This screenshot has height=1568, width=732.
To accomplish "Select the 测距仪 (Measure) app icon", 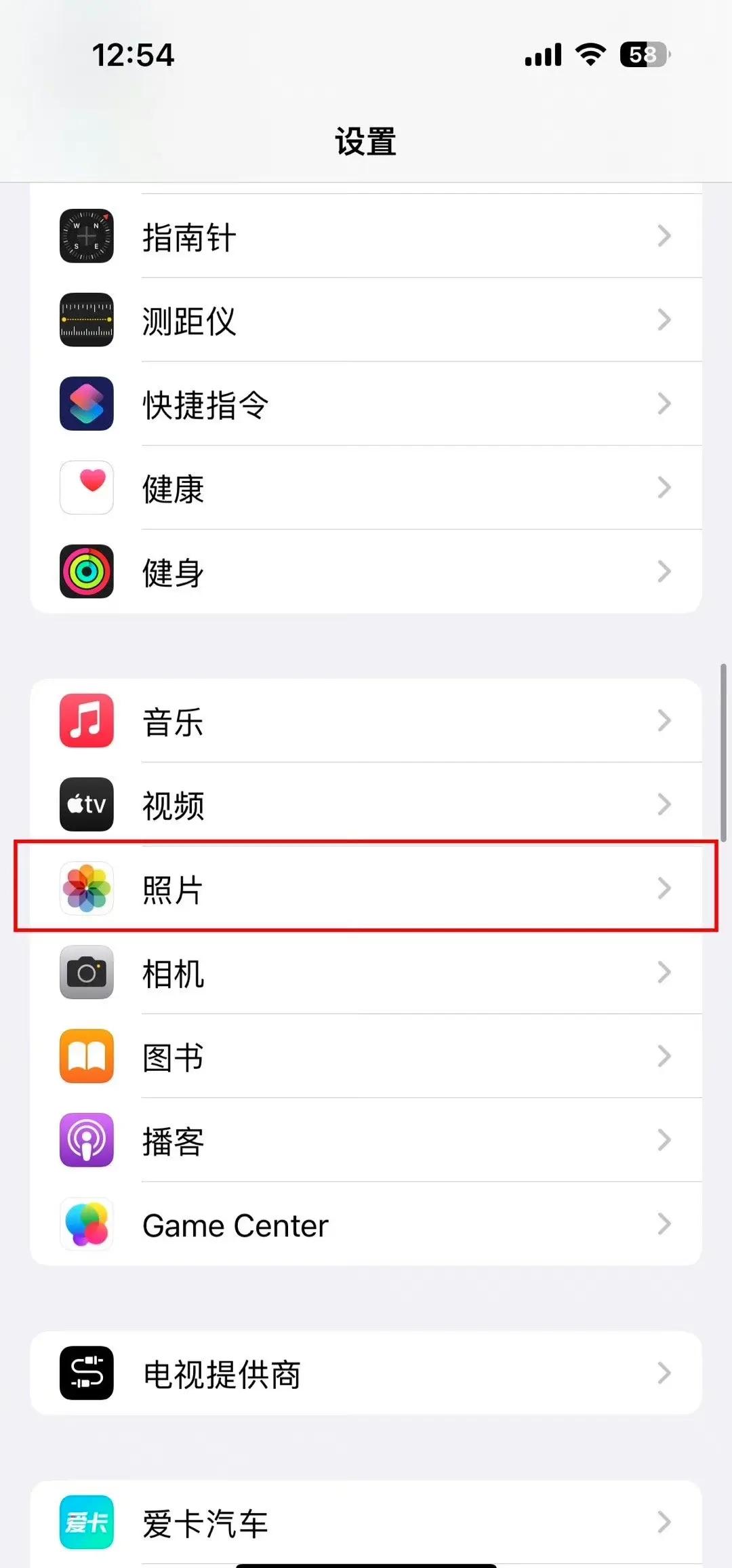I will pyautogui.click(x=86, y=319).
